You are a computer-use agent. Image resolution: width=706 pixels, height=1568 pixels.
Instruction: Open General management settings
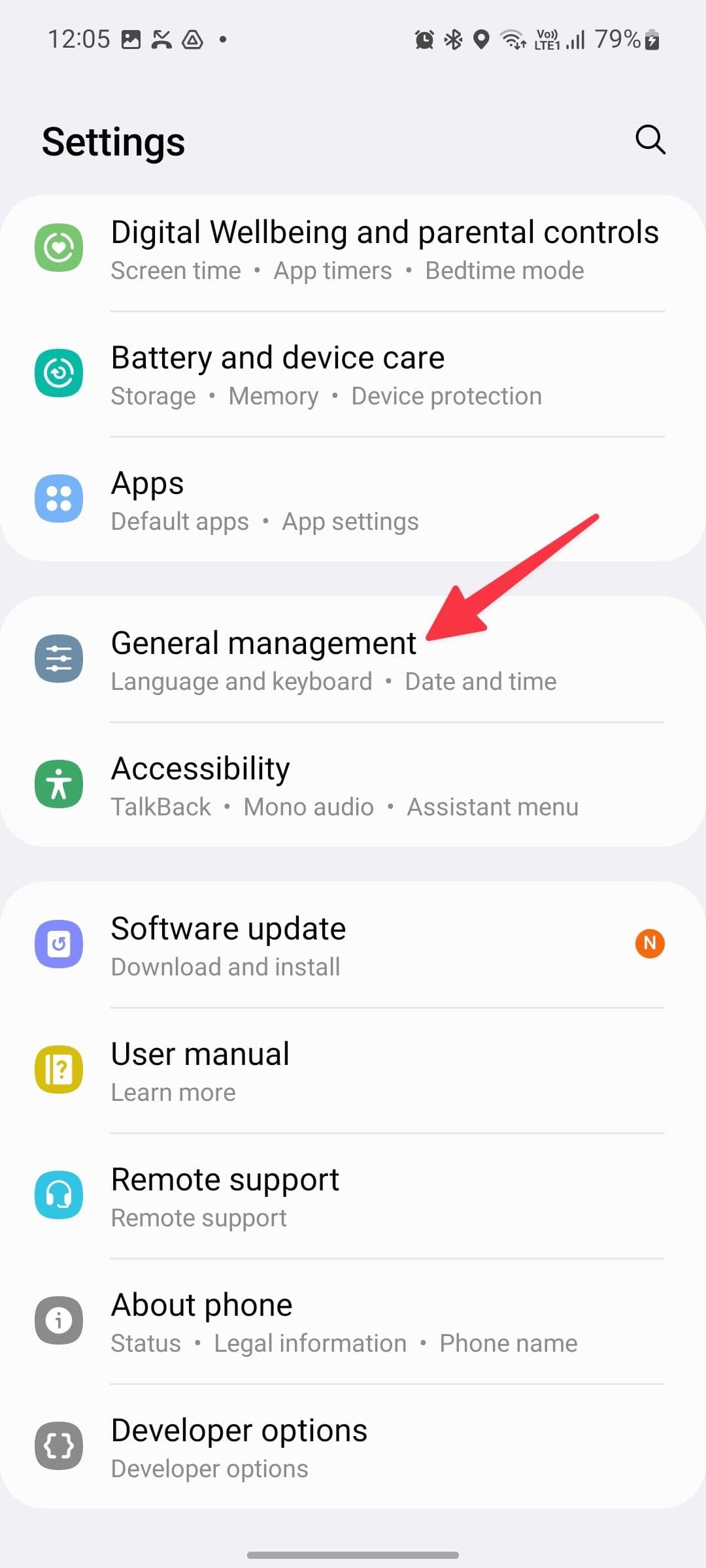tap(263, 642)
